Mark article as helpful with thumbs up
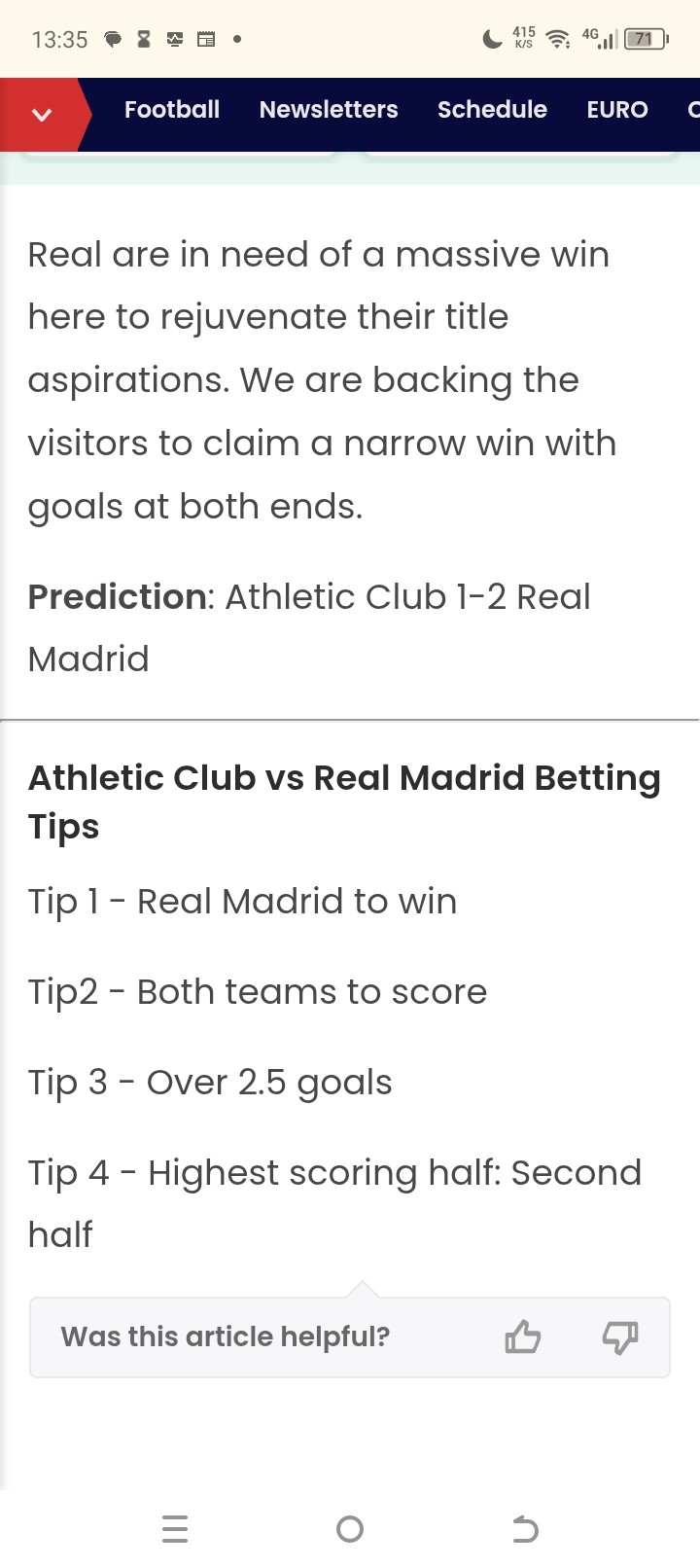 tap(522, 1337)
